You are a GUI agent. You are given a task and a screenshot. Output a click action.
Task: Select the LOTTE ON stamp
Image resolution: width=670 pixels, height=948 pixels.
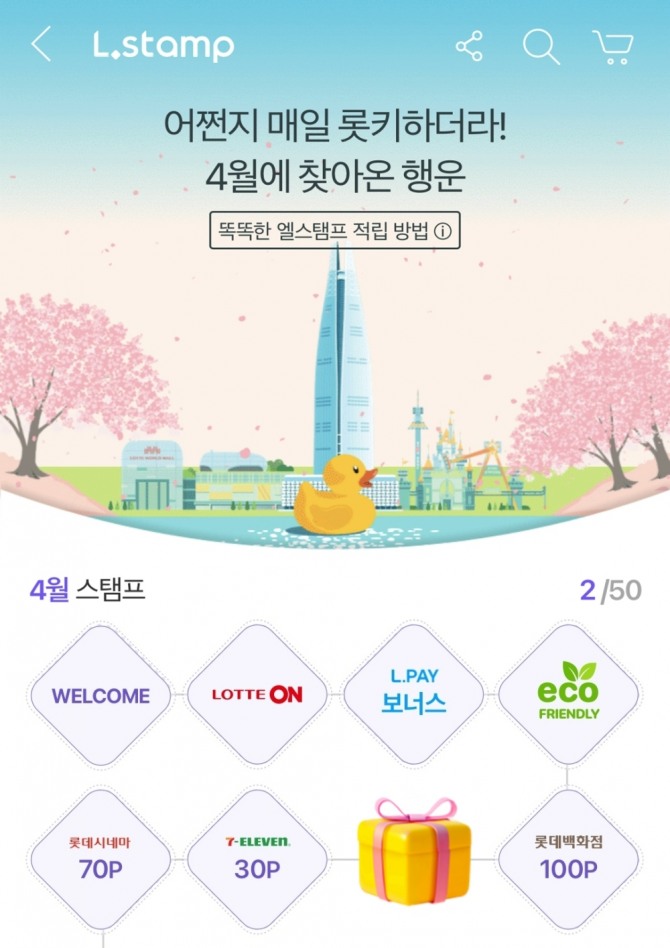coord(257,695)
